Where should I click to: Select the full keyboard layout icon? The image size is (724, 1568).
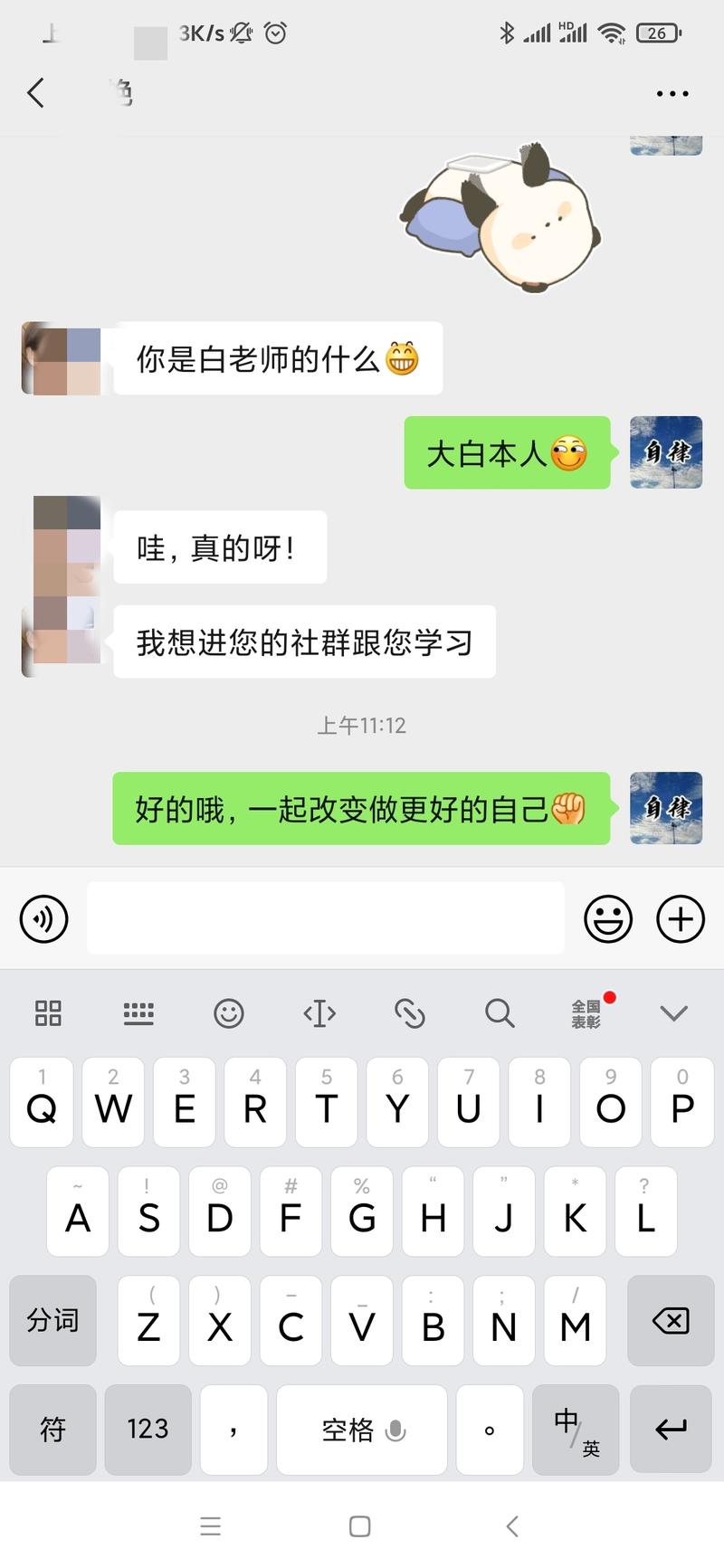point(138,1013)
